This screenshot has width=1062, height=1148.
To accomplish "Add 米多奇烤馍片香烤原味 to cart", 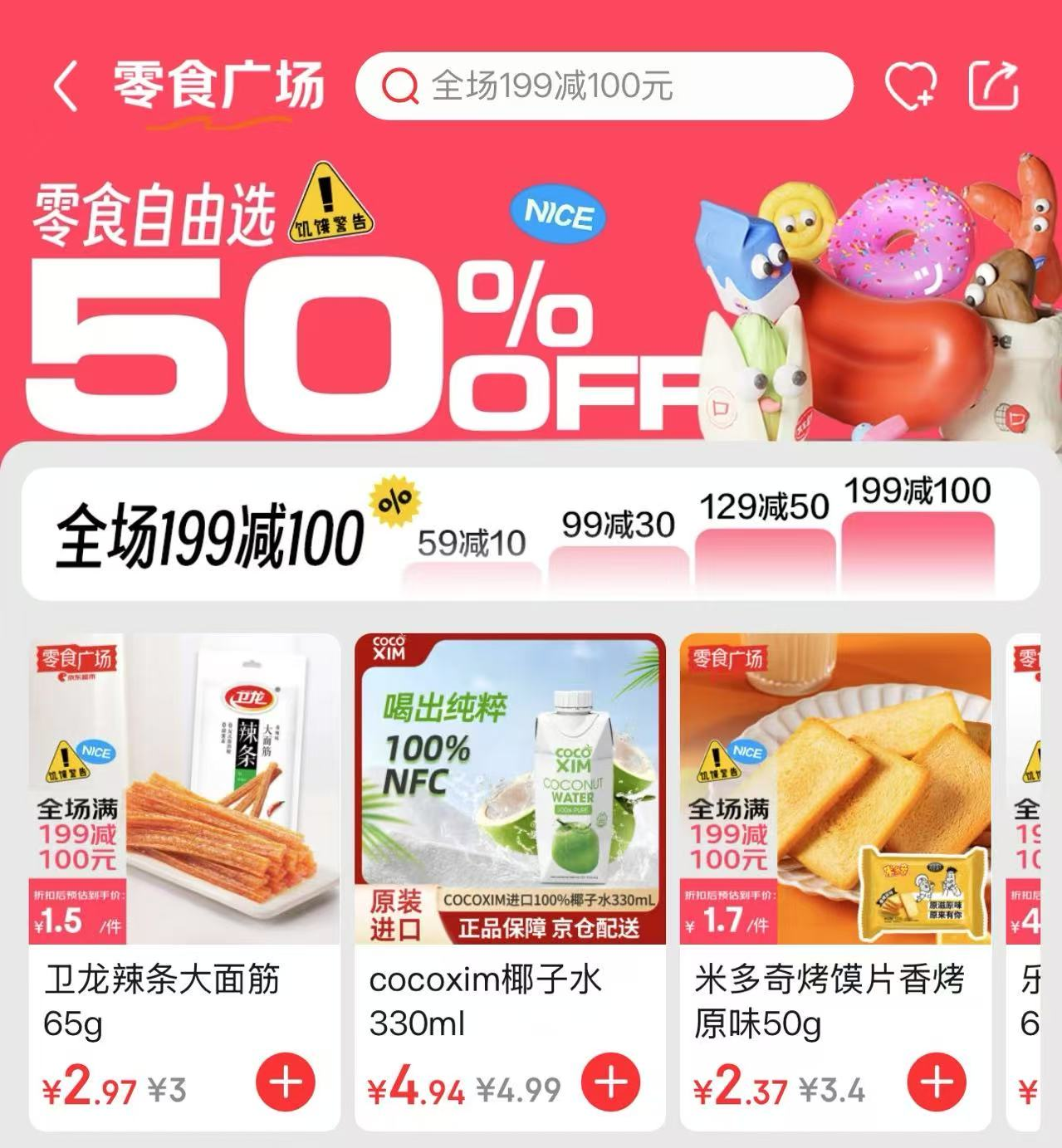I will [937, 1083].
